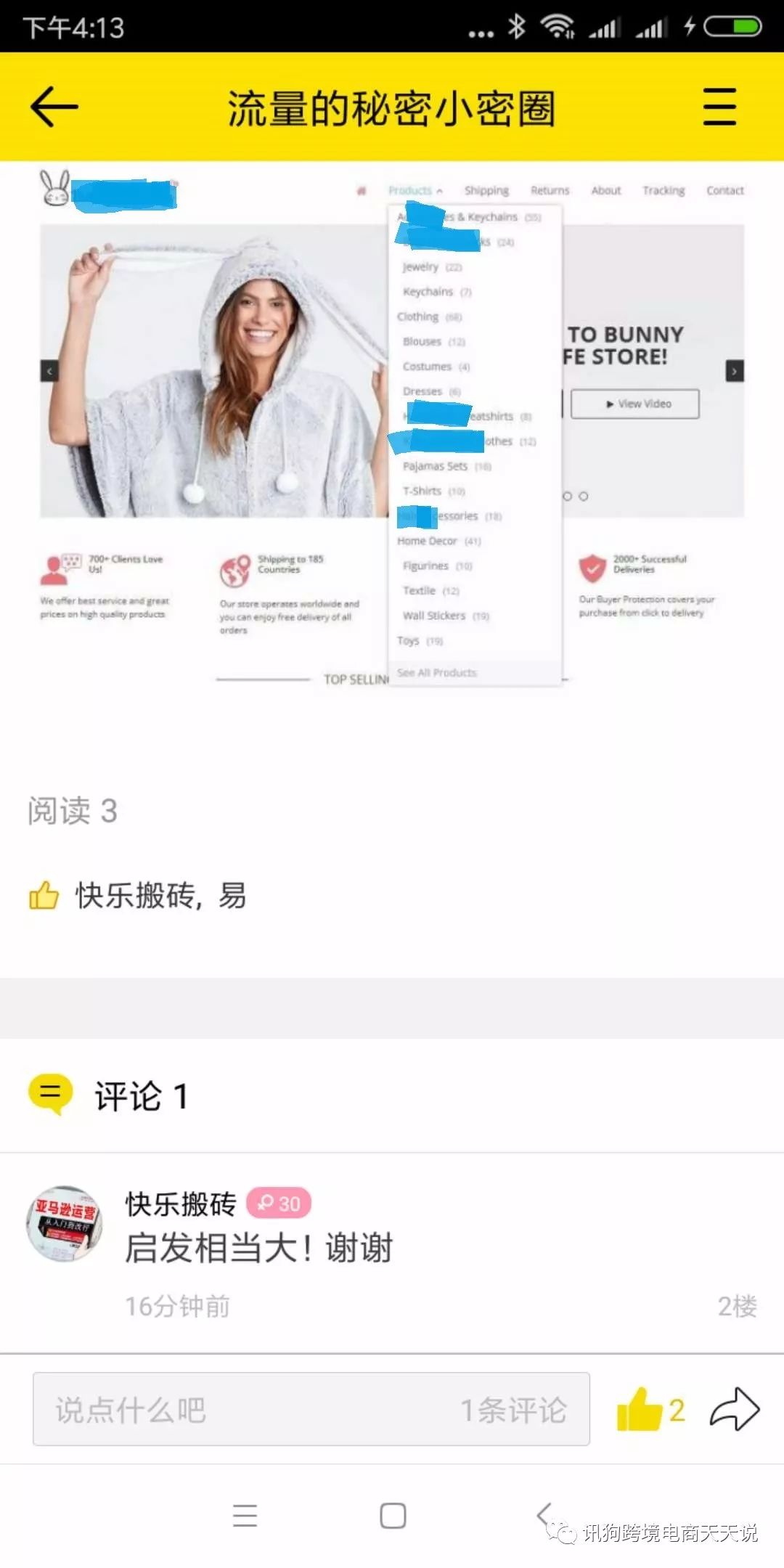The width and height of the screenshot is (784, 1568).
Task: Tap the system home button
Action: click(393, 1515)
